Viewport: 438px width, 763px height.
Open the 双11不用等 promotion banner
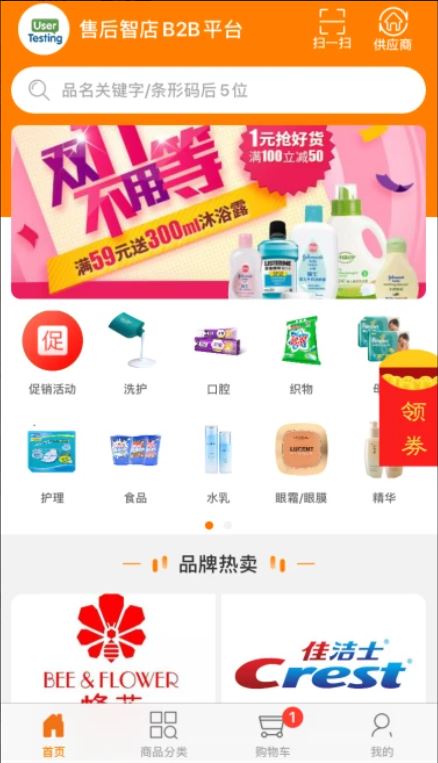(x=219, y=212)
